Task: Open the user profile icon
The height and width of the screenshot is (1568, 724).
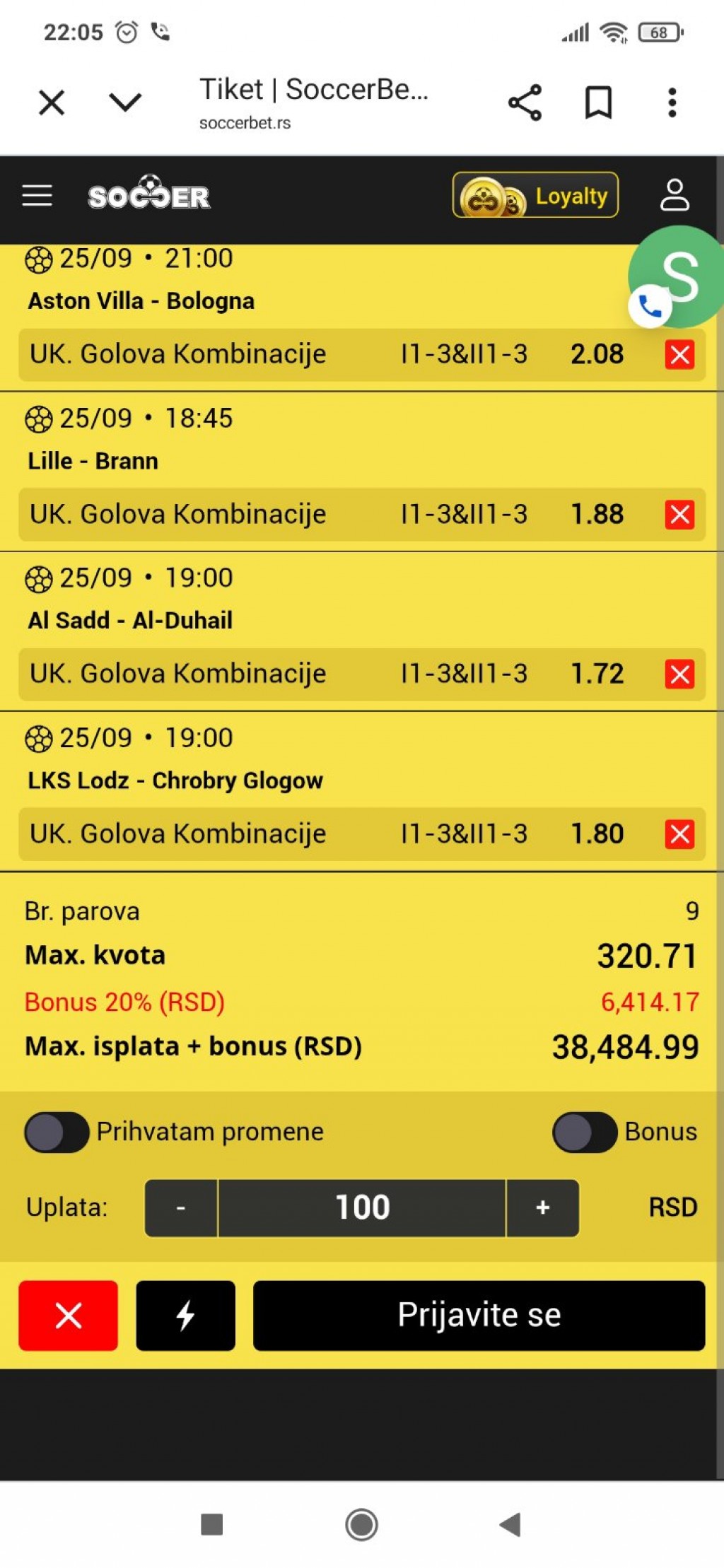Action: [674, 196]
